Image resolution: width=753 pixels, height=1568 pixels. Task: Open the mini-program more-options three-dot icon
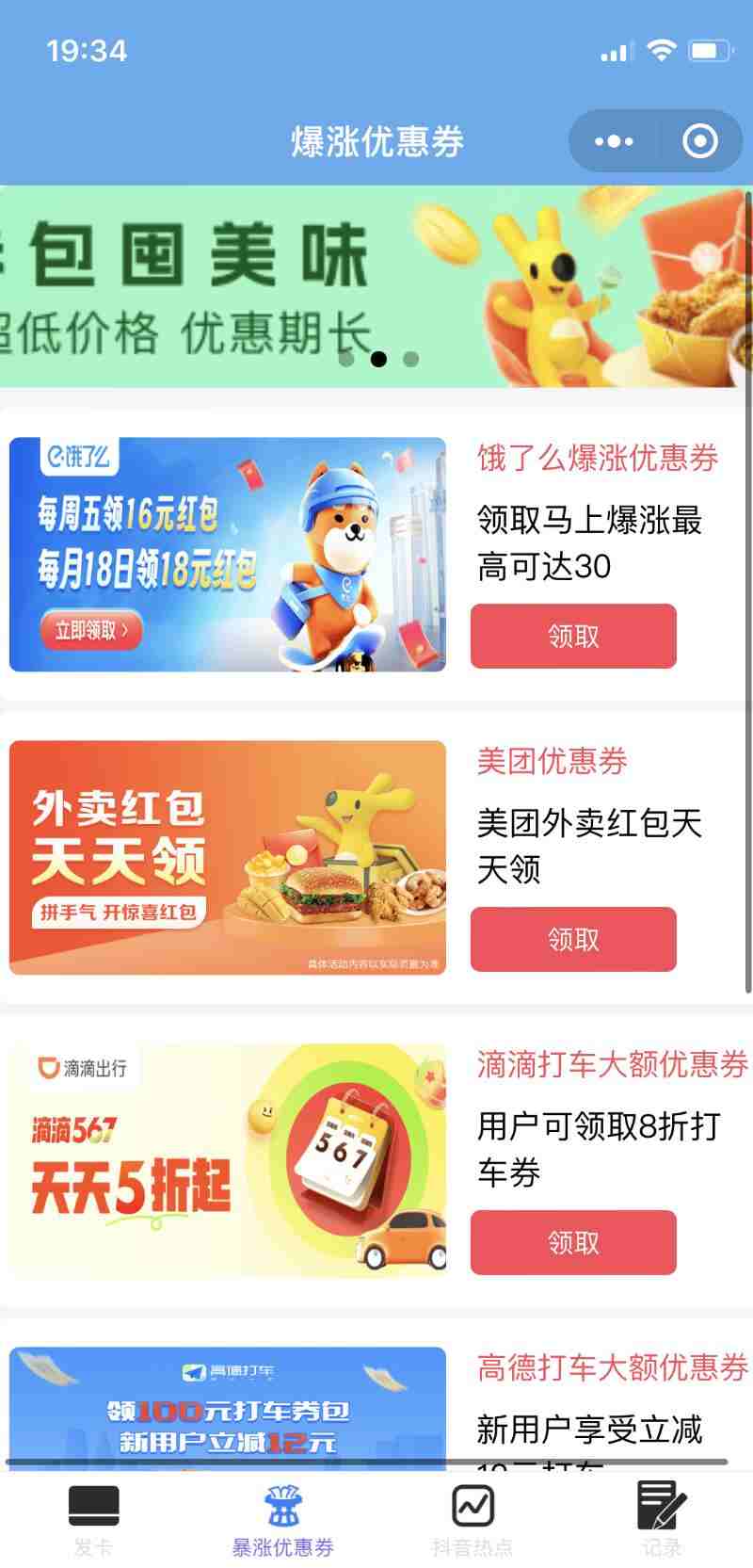pos(614,140)
